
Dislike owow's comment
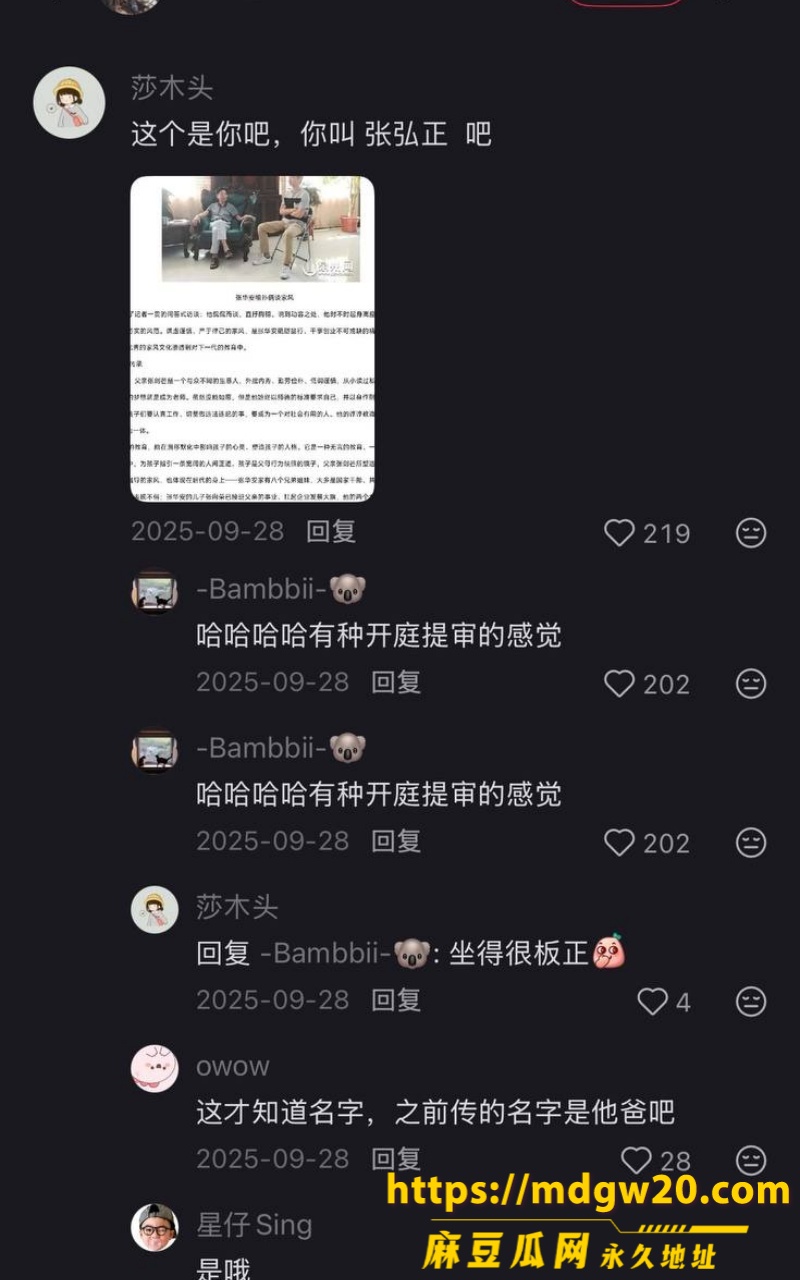tap(751, 1160)
